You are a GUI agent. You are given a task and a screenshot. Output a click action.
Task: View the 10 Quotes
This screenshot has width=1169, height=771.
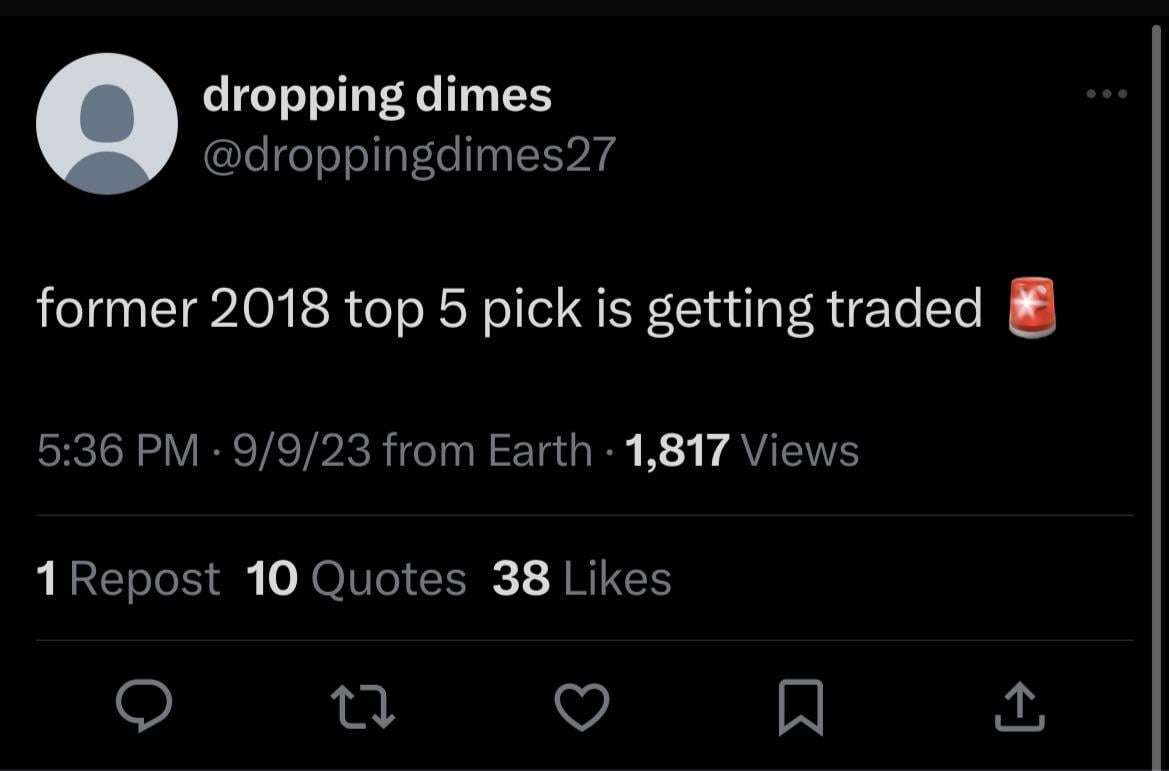point(356,579)
